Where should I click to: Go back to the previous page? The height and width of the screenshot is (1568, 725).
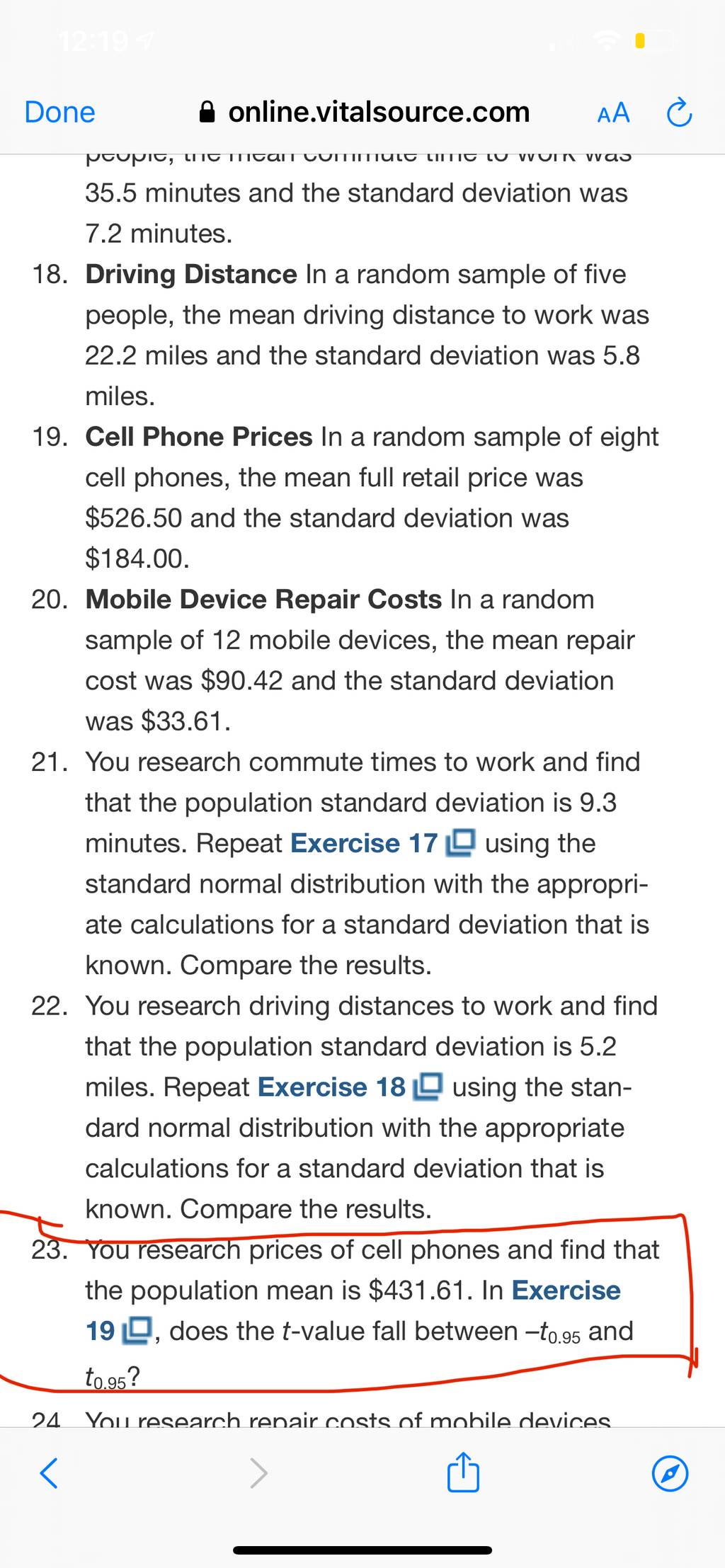pyautogui.click(x=48, y=1473)
